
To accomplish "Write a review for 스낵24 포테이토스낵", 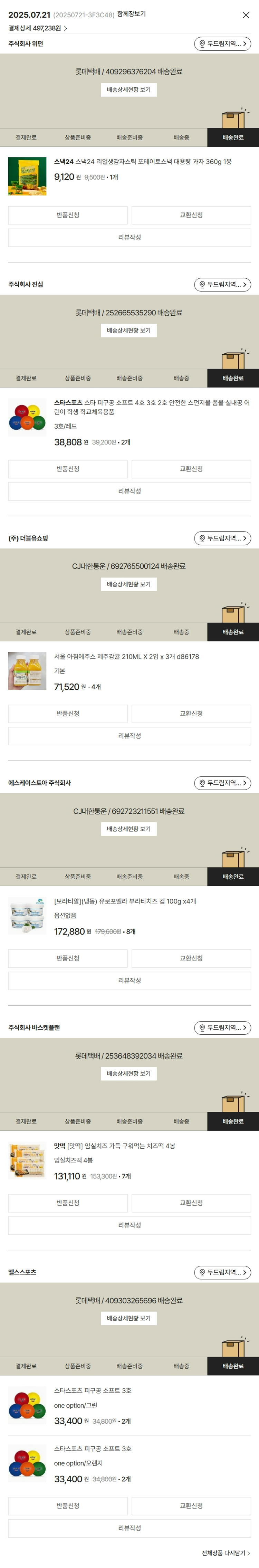I will coord(129,237).
